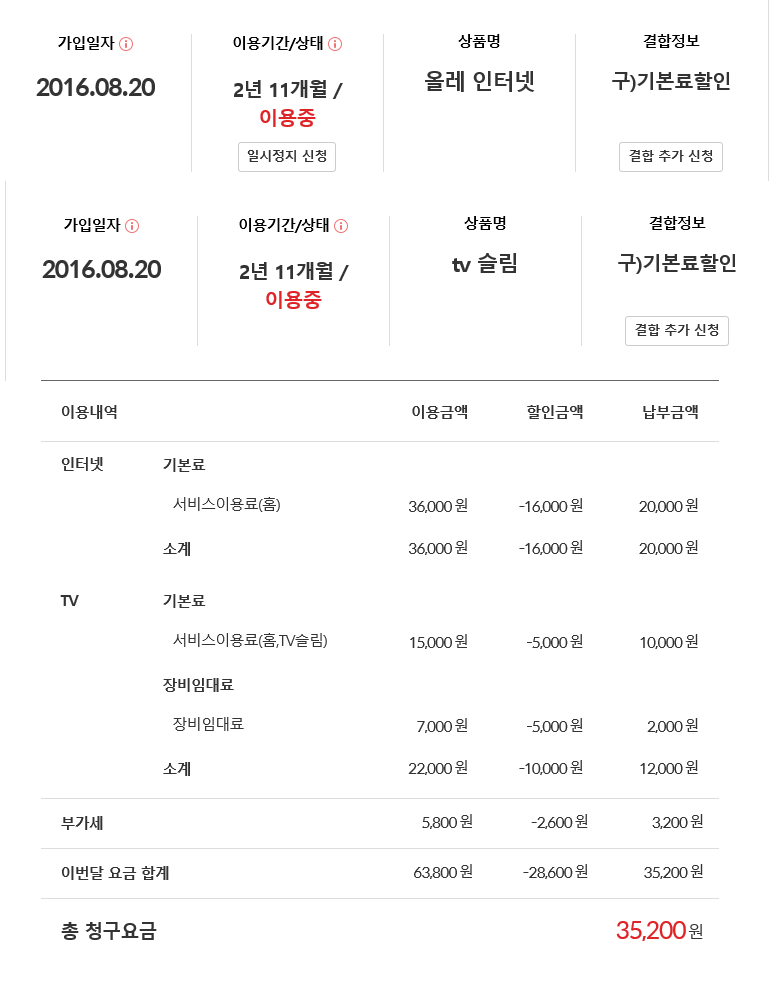
Task: Request 결합 추가 신청 for 올레 인터넷
Action: click(671, 157)
